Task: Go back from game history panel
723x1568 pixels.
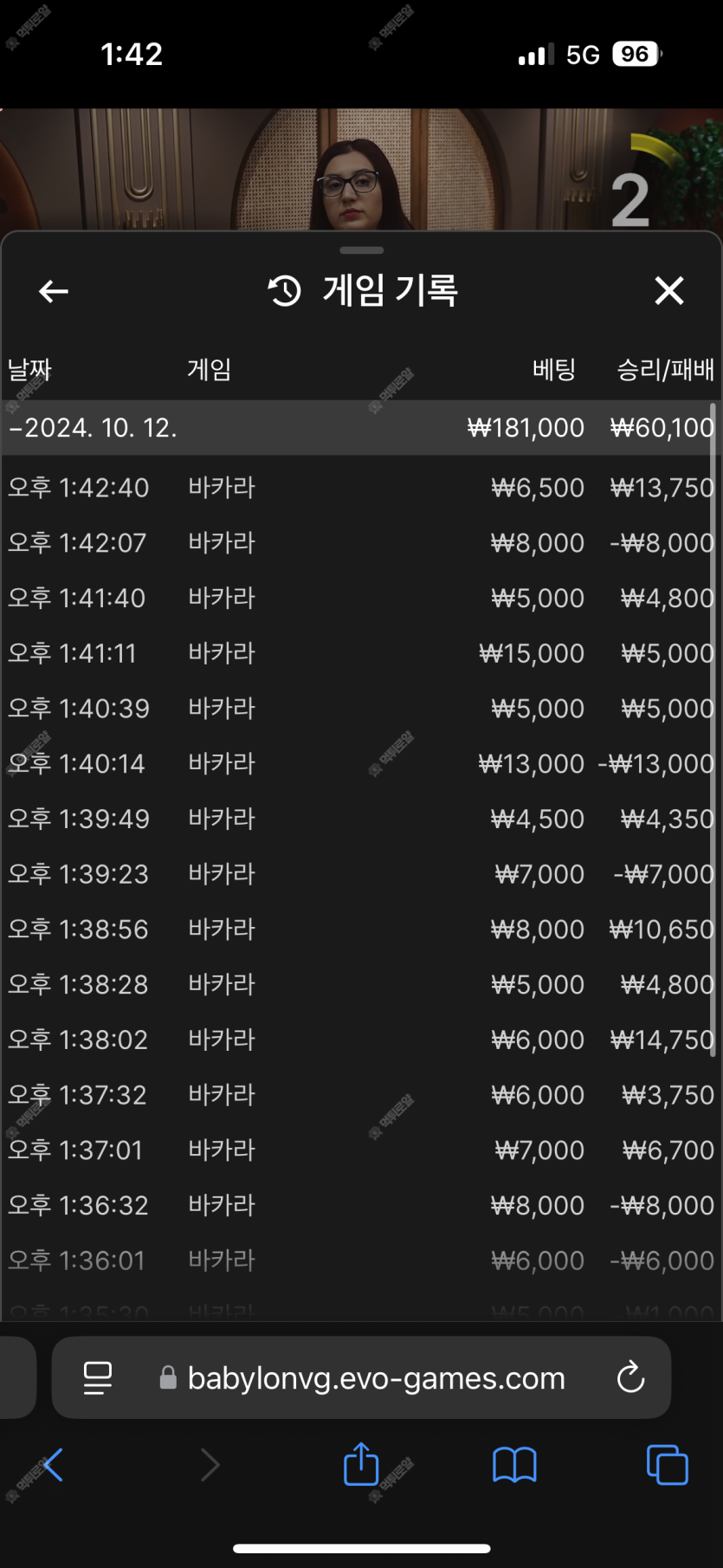Action: [x=54, y=291]
